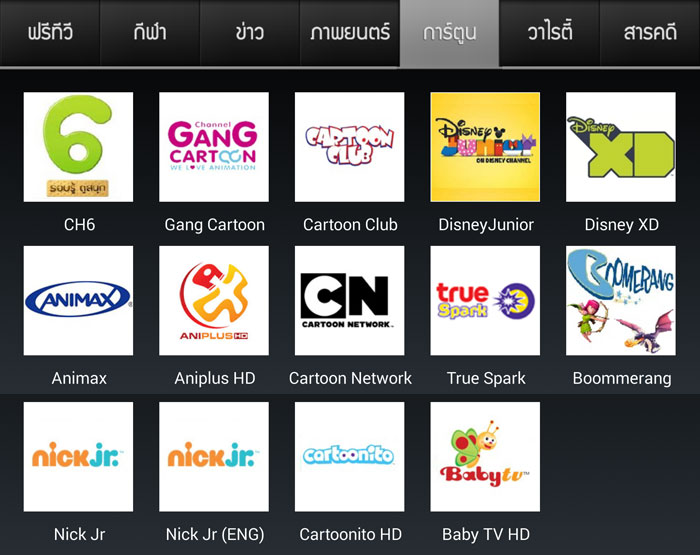Select the ภาพยนตร์ tab
This screenshot has height=555, width=700.
[x=349, y=33]
